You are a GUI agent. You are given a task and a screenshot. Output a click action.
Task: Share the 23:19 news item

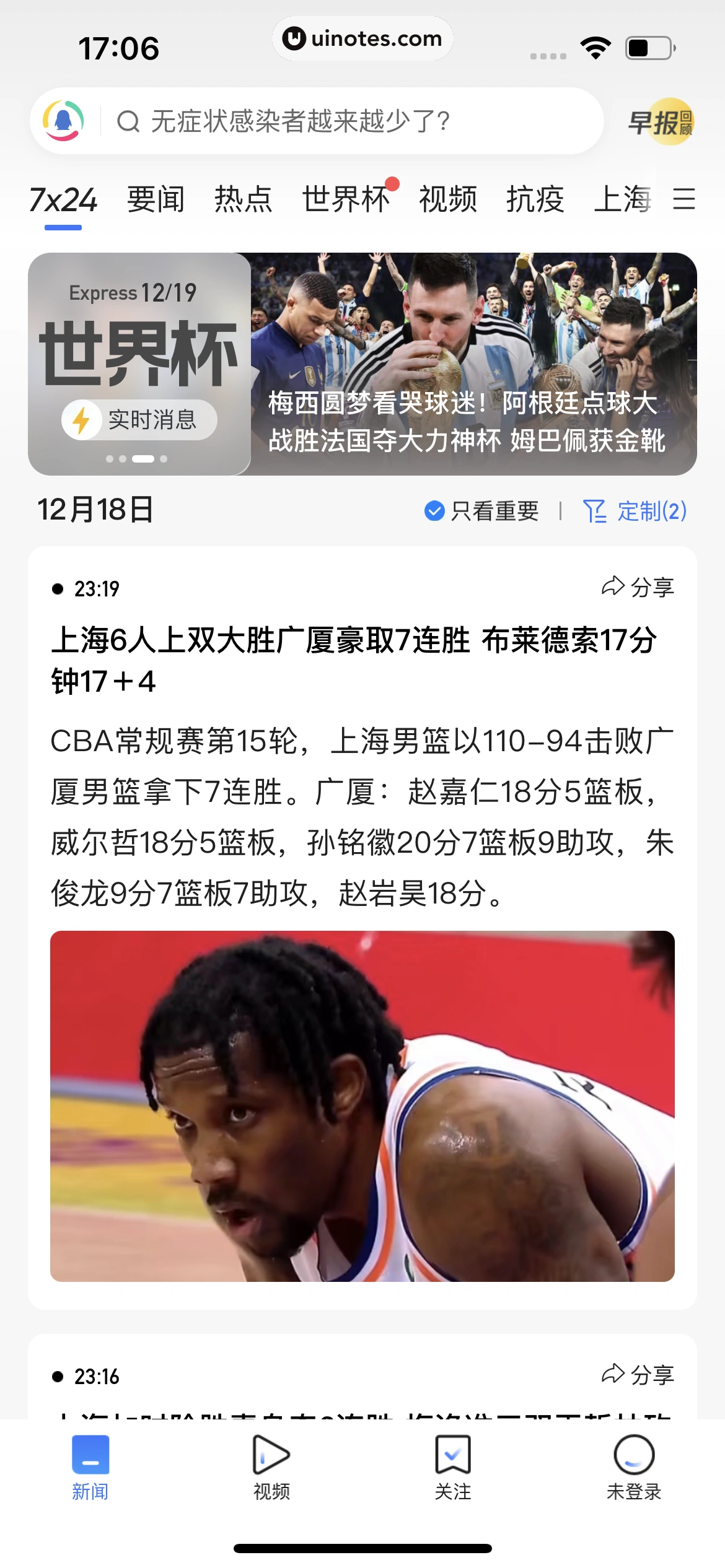click(x=638, y=587)
